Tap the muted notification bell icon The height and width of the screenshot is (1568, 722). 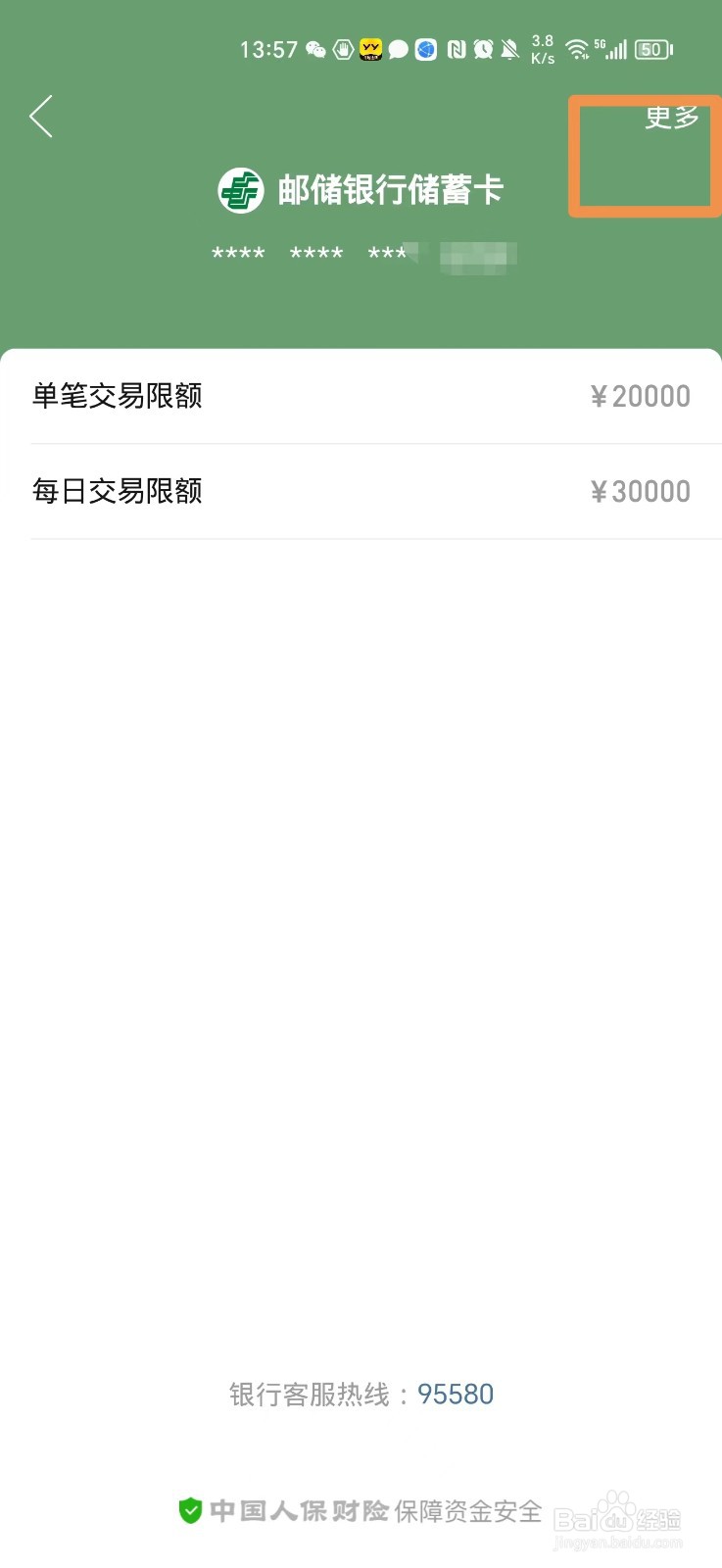pyautogui.click(x=506, y=49)
